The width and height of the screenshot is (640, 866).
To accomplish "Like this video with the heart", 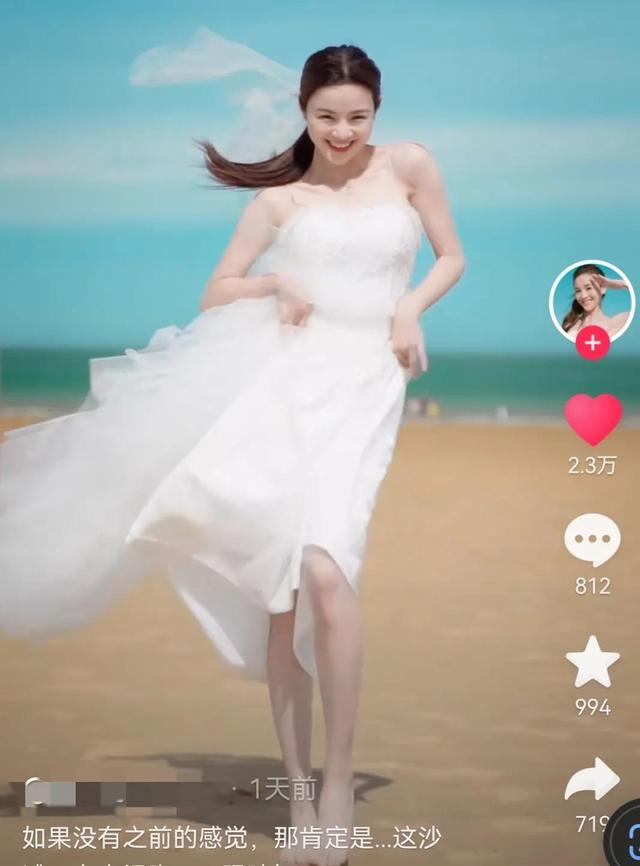I will (593, 420).
